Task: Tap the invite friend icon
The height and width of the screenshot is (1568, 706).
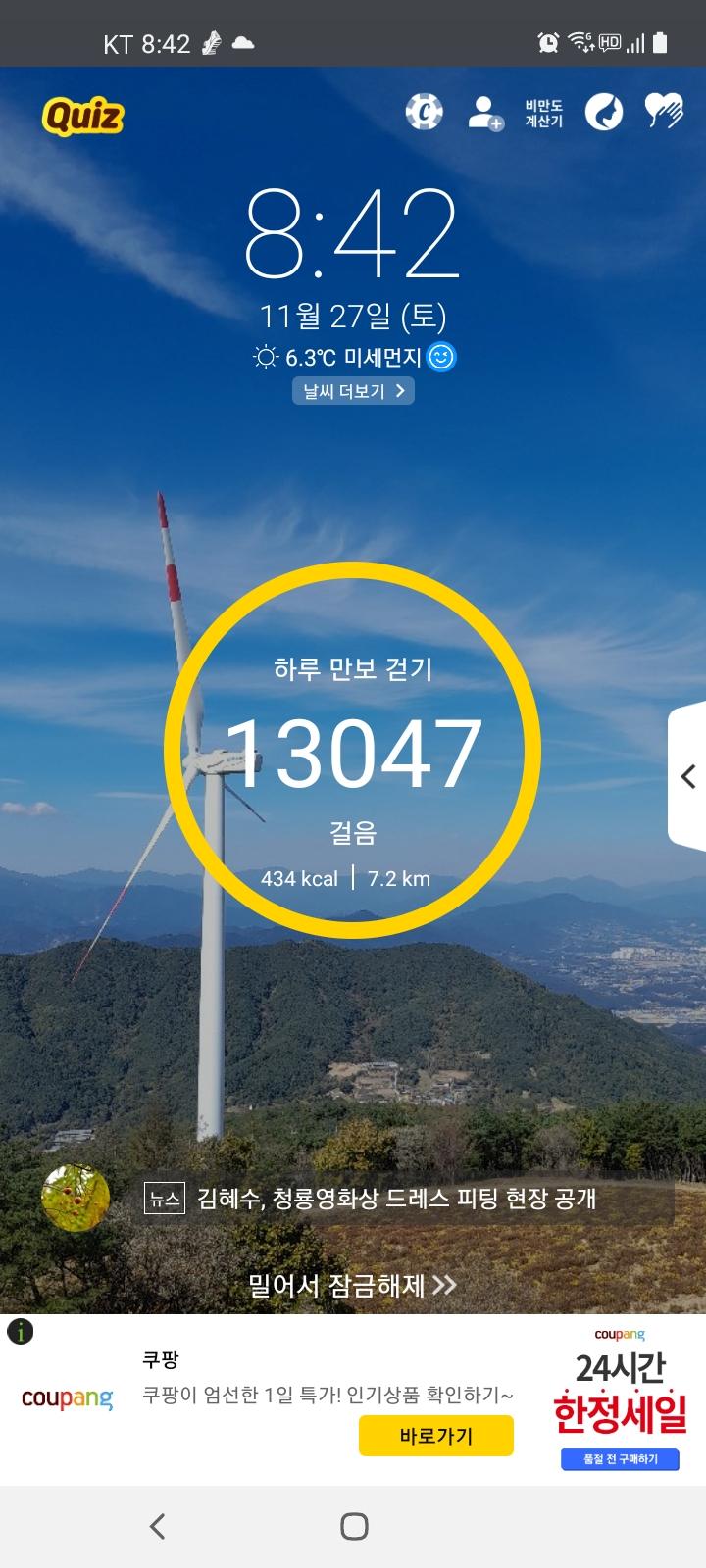Action: [484, 113]
